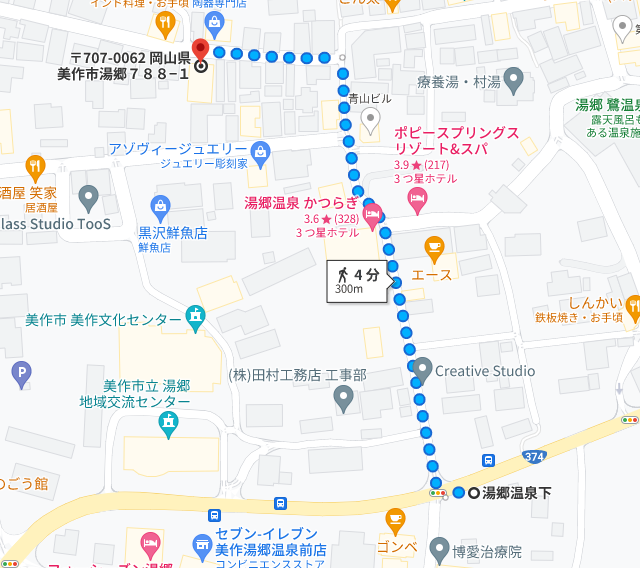Image resolution: width=640 pixels, height=568 pixels.
Task: Select the 湯郷温泉 かつらぎ hotel marker
Action: point(372,212)
